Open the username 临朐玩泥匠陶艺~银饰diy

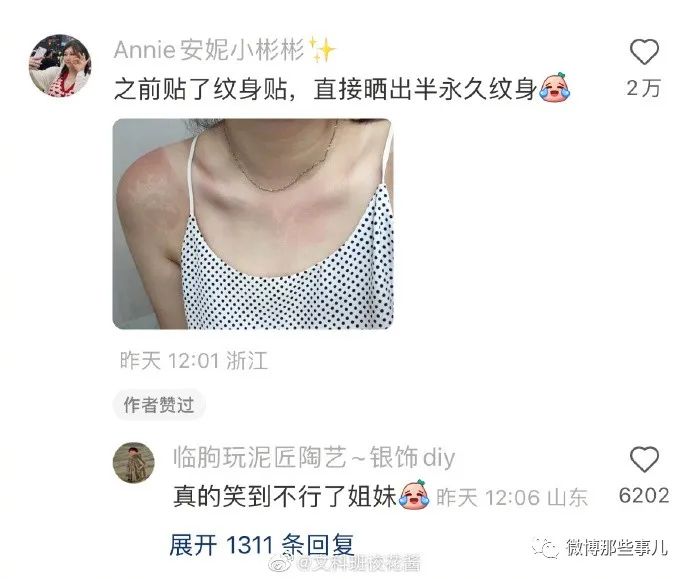pyautogui.click(x=313, y=458)
